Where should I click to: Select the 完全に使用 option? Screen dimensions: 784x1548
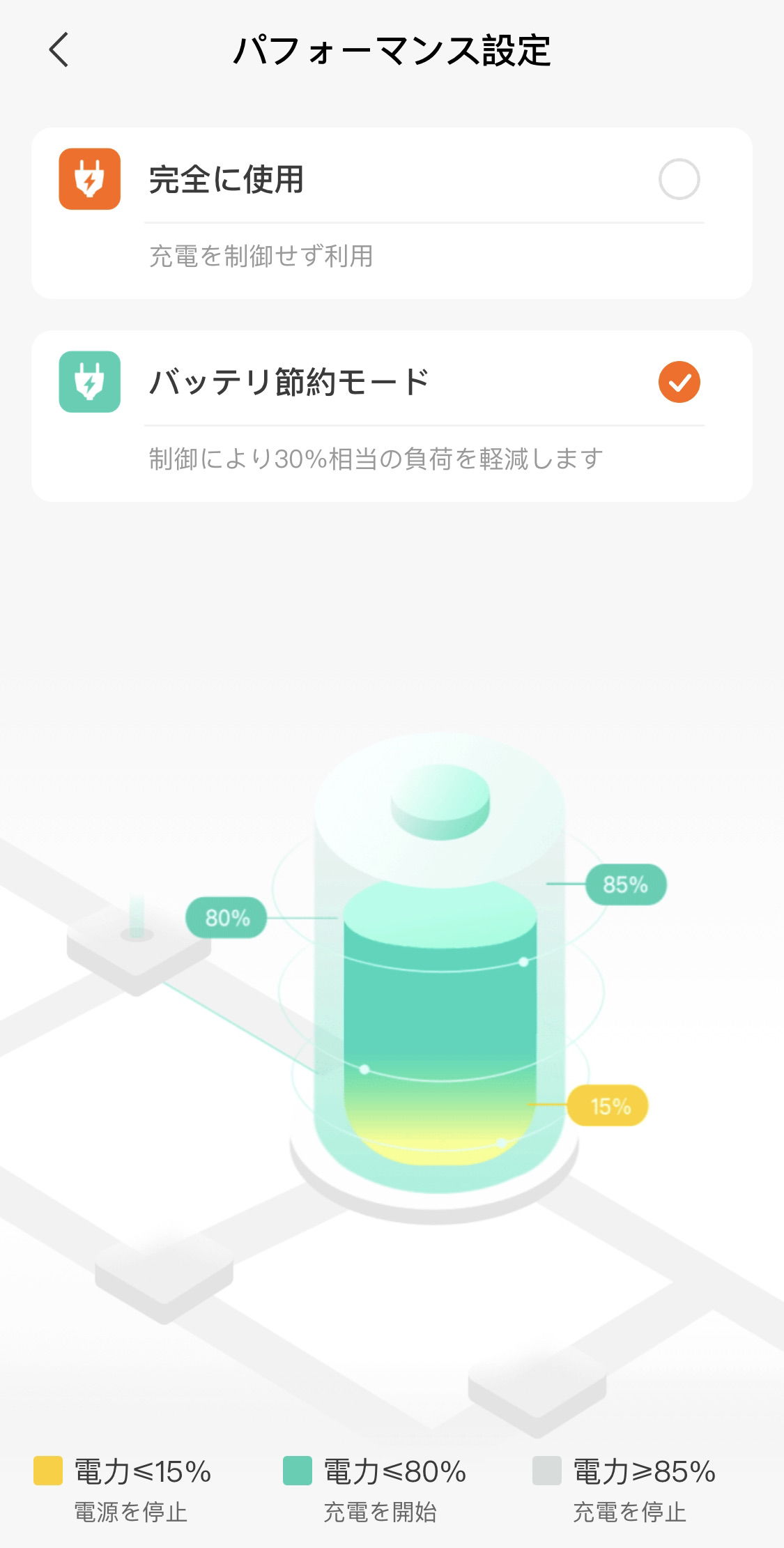coord(679,180)
